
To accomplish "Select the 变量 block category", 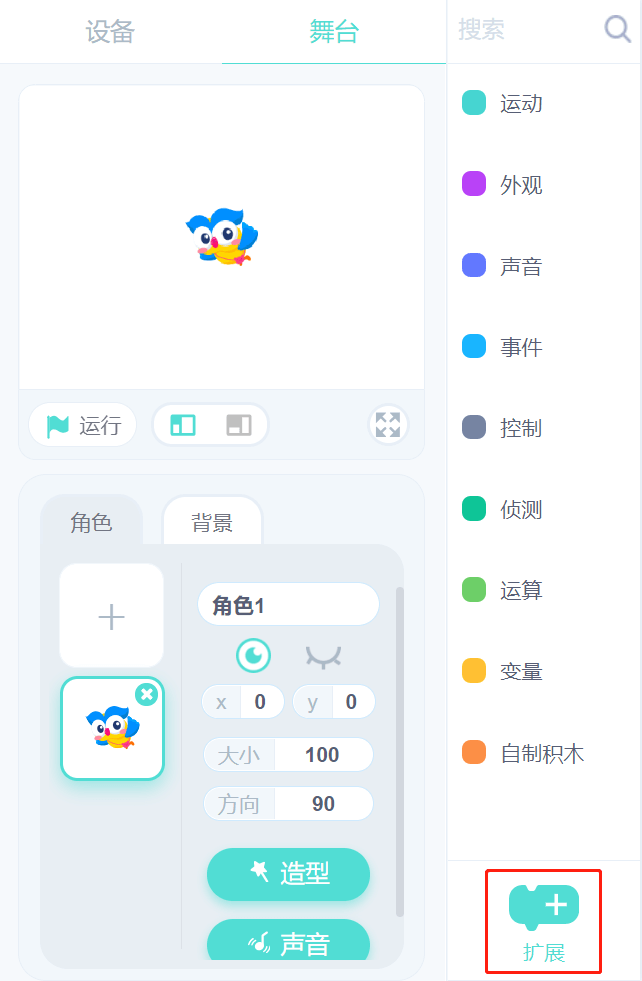I will tap(520, 671).
